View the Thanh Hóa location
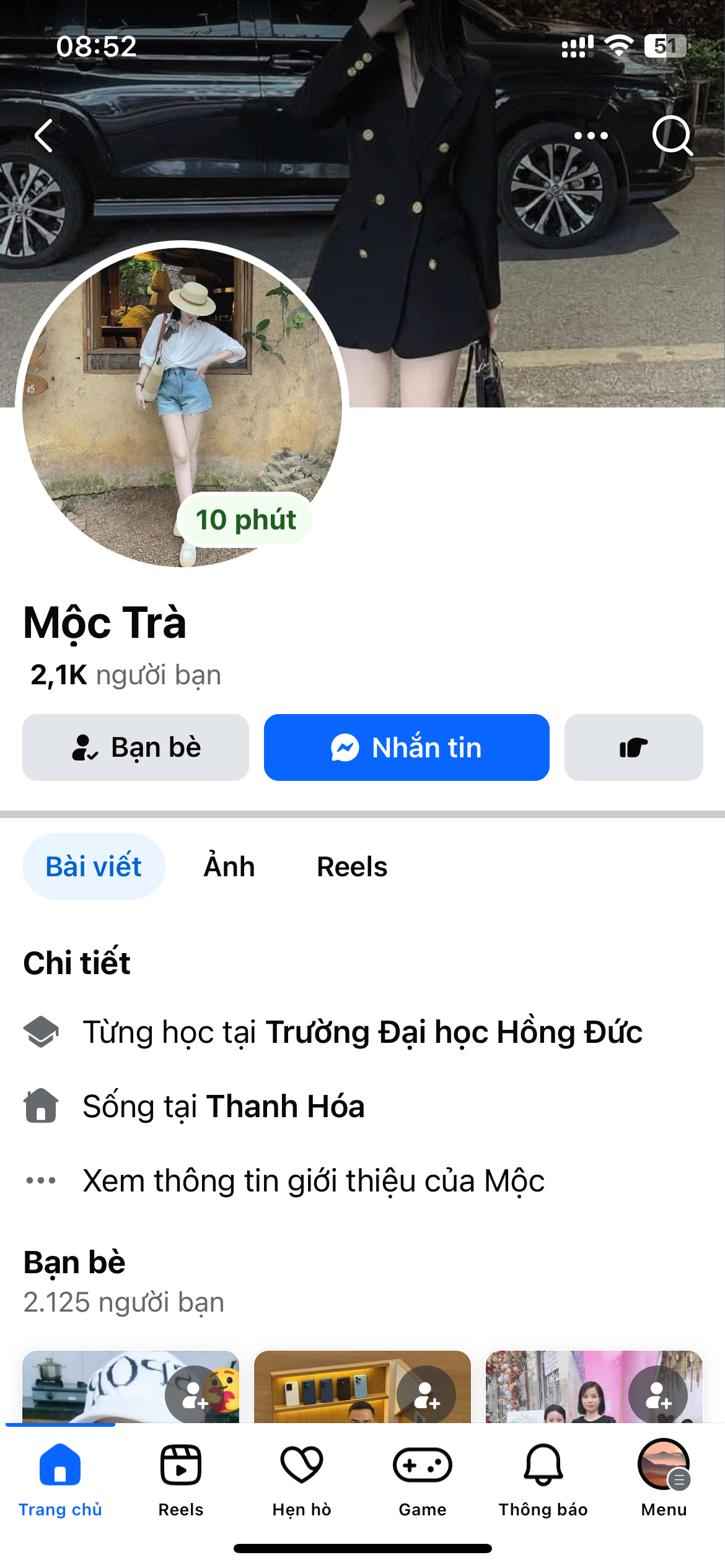725x1568 pixels. pyautogui.click(x=285, y=1107)
